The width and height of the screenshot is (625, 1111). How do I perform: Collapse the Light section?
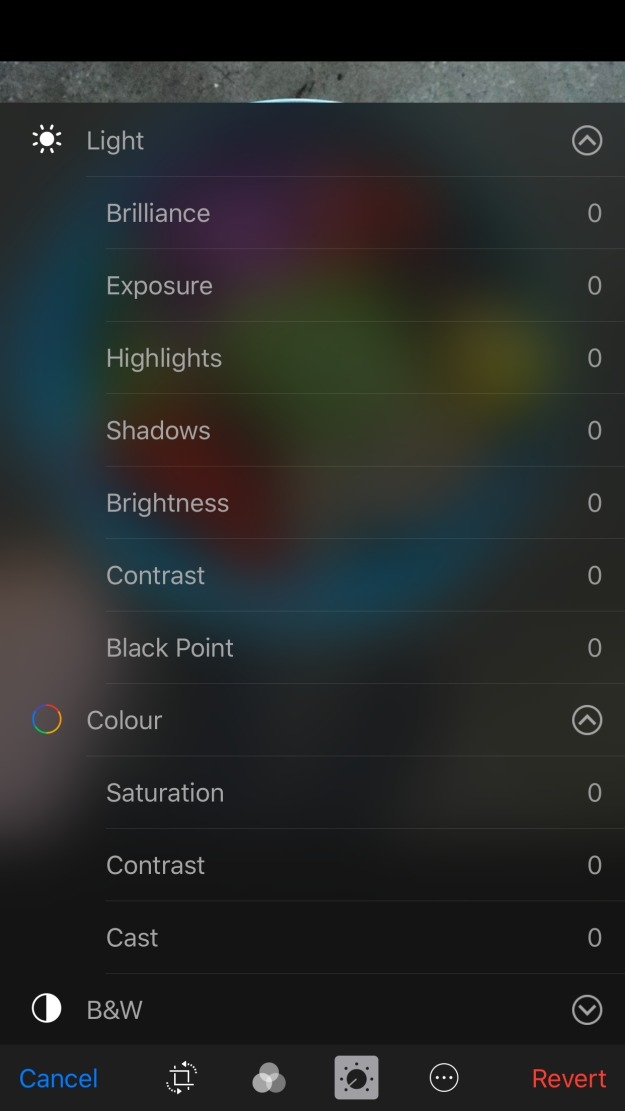[587, 141]
